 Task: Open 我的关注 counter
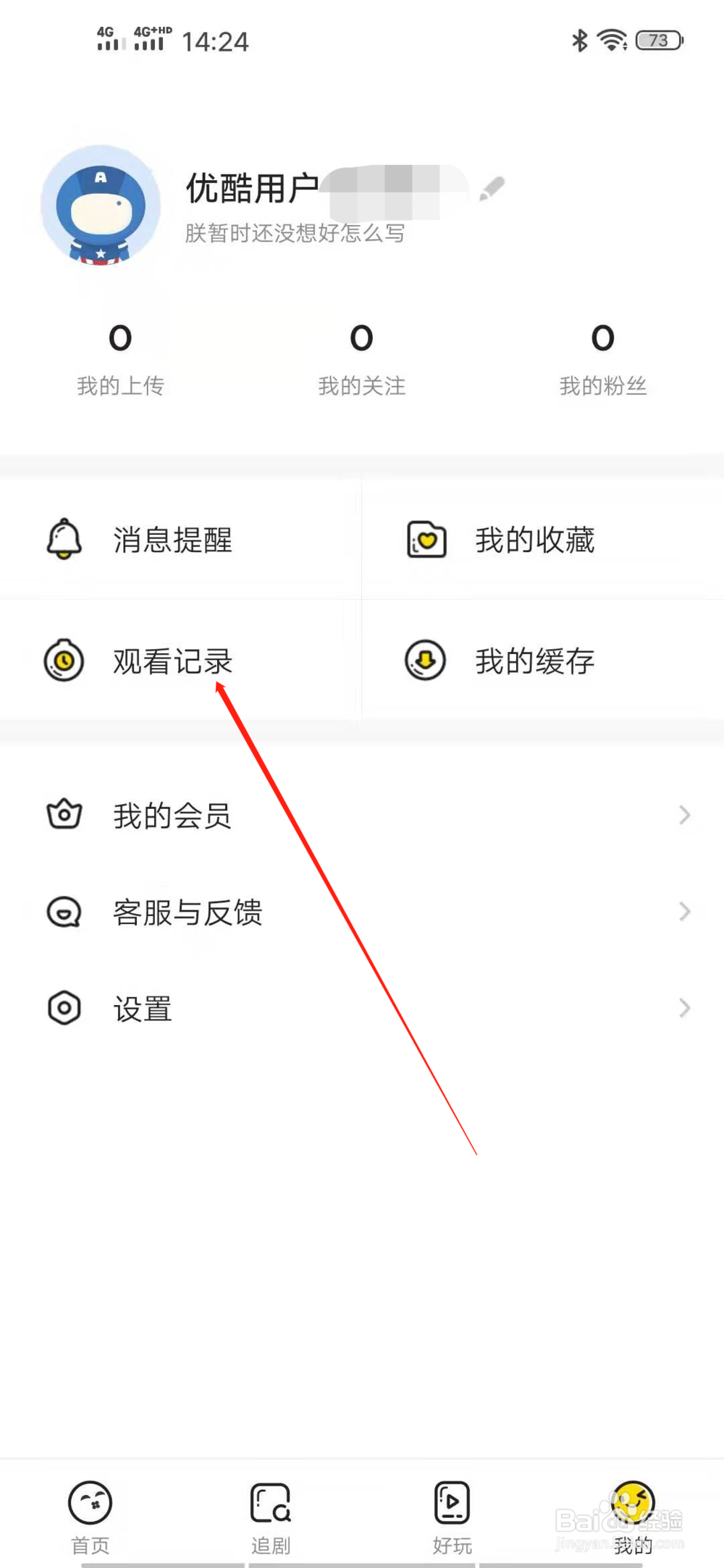coord(362,358)
